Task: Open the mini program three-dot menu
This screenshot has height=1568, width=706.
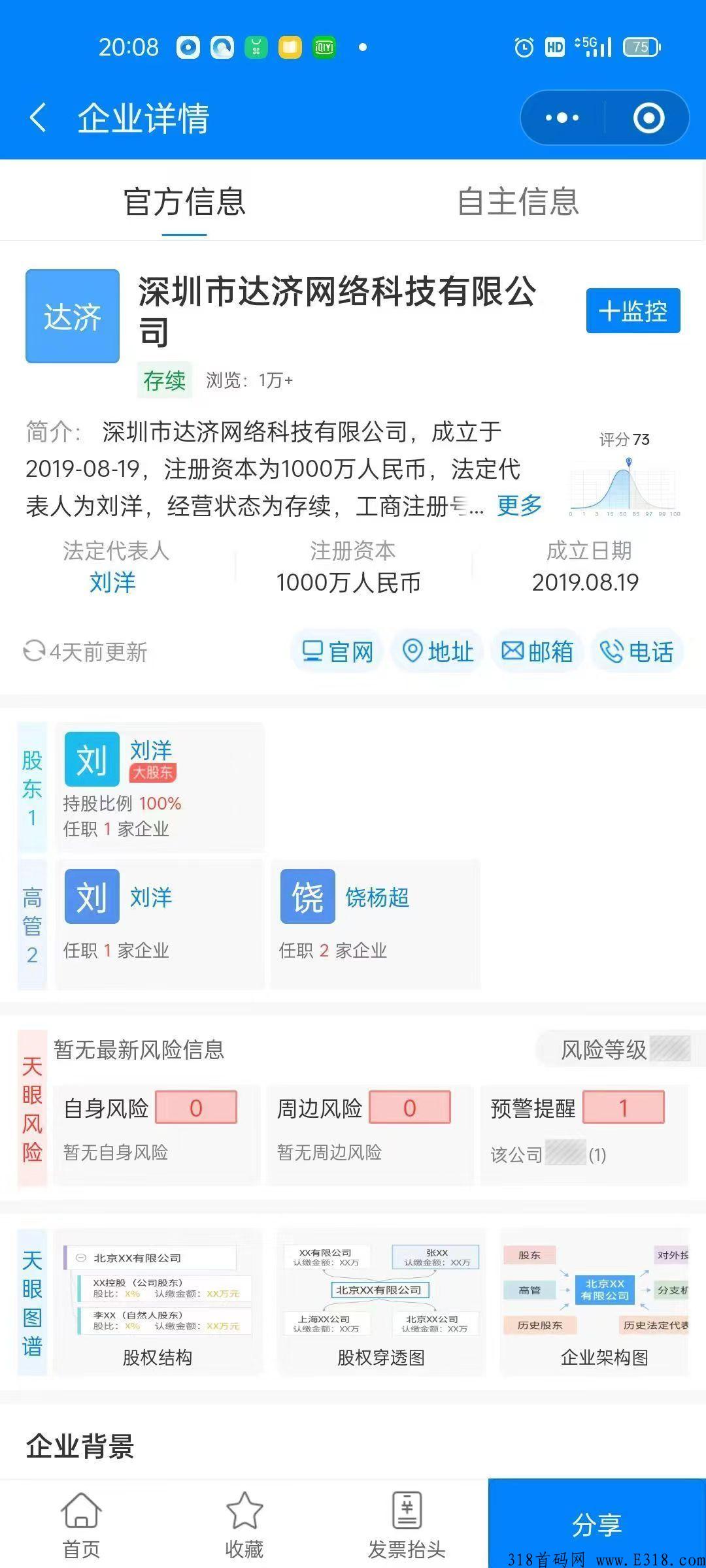Action: 562,118
